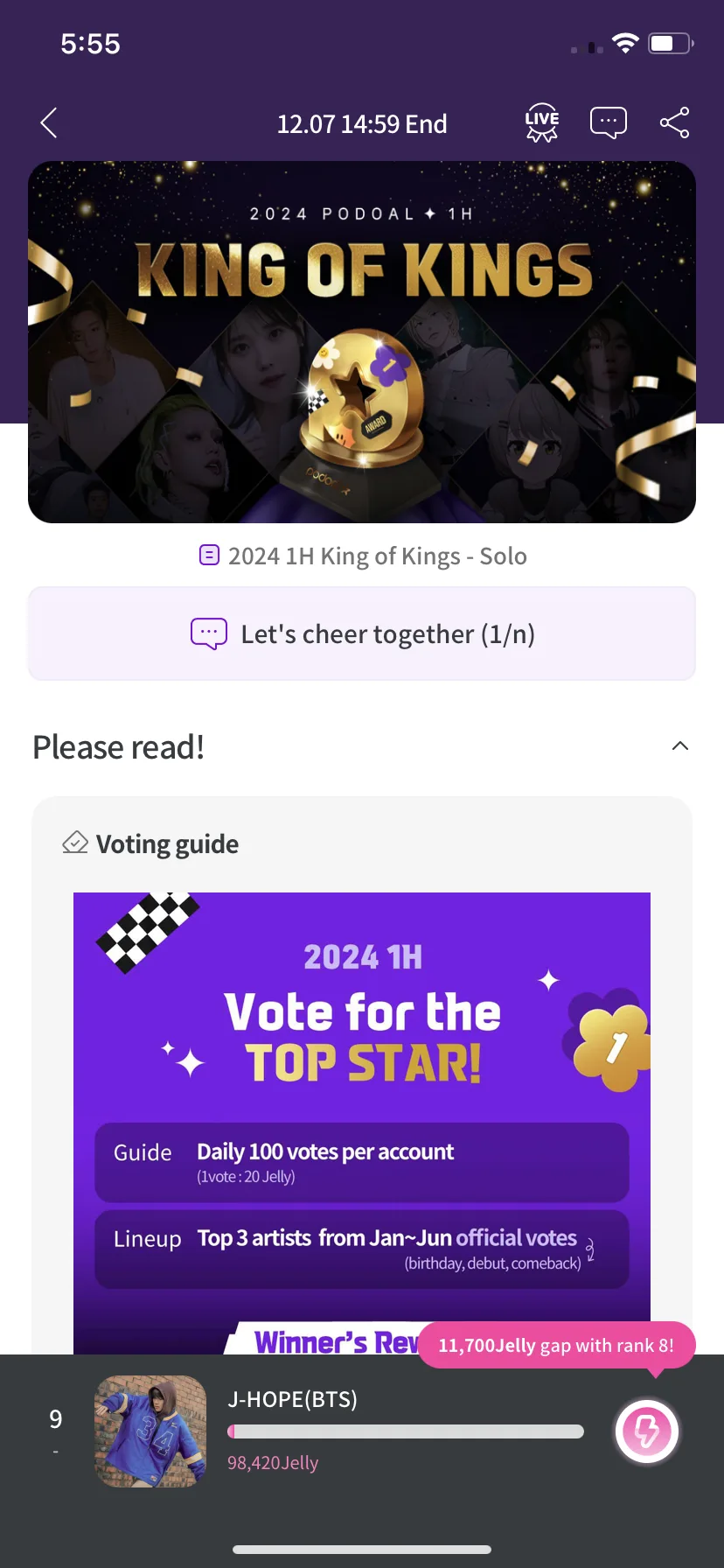Go back using the top-left arrow
724x1568 pixels.
tap(49, 123)
